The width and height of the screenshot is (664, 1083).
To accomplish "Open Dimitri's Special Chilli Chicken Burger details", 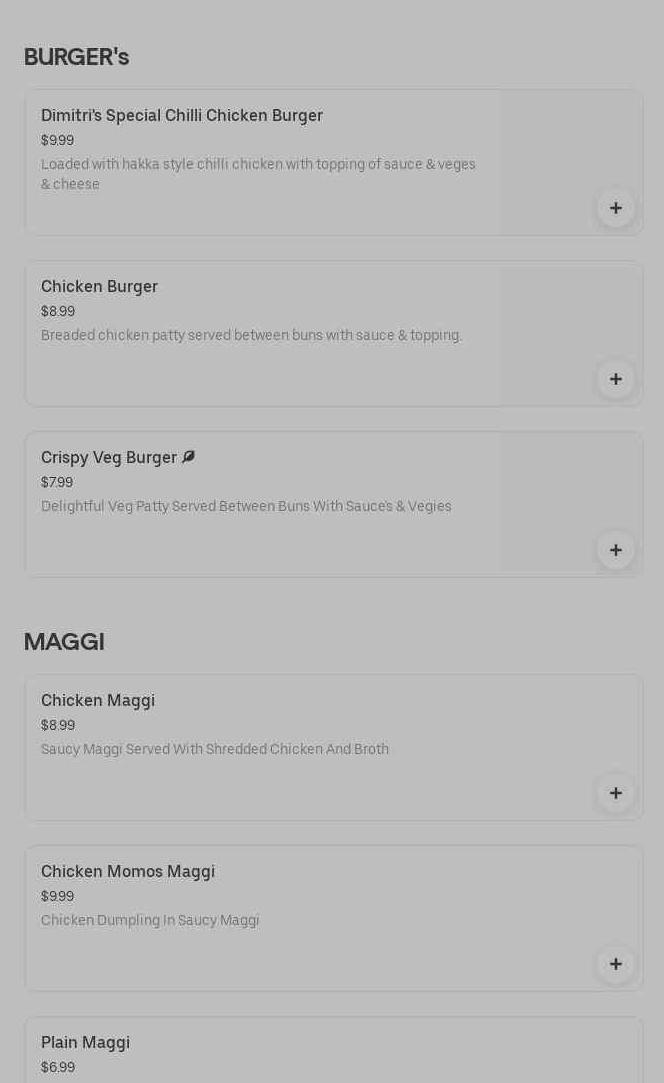I will tap(334, 162).
